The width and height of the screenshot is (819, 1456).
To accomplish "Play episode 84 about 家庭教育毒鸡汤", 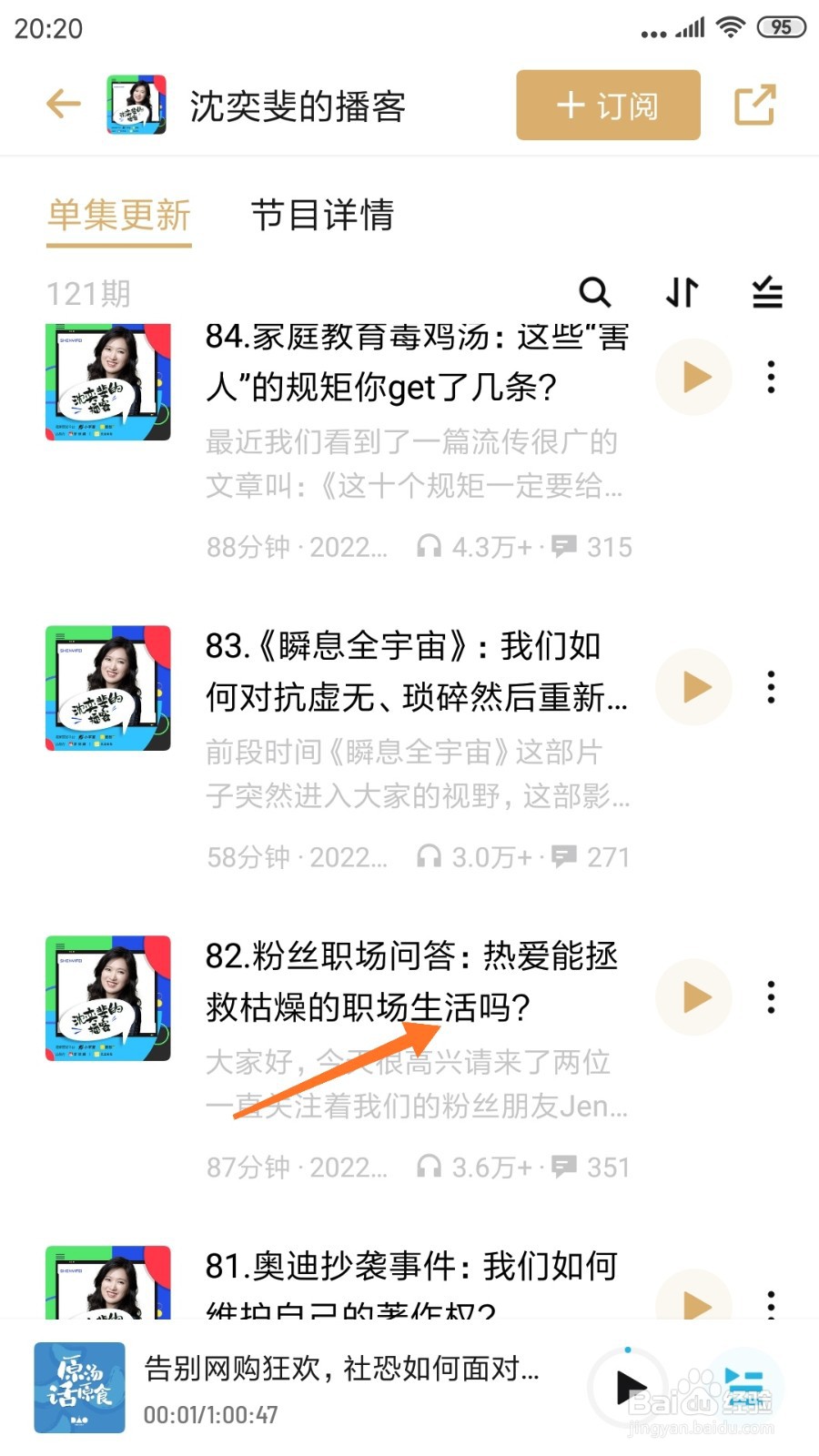I will [693, 377].
